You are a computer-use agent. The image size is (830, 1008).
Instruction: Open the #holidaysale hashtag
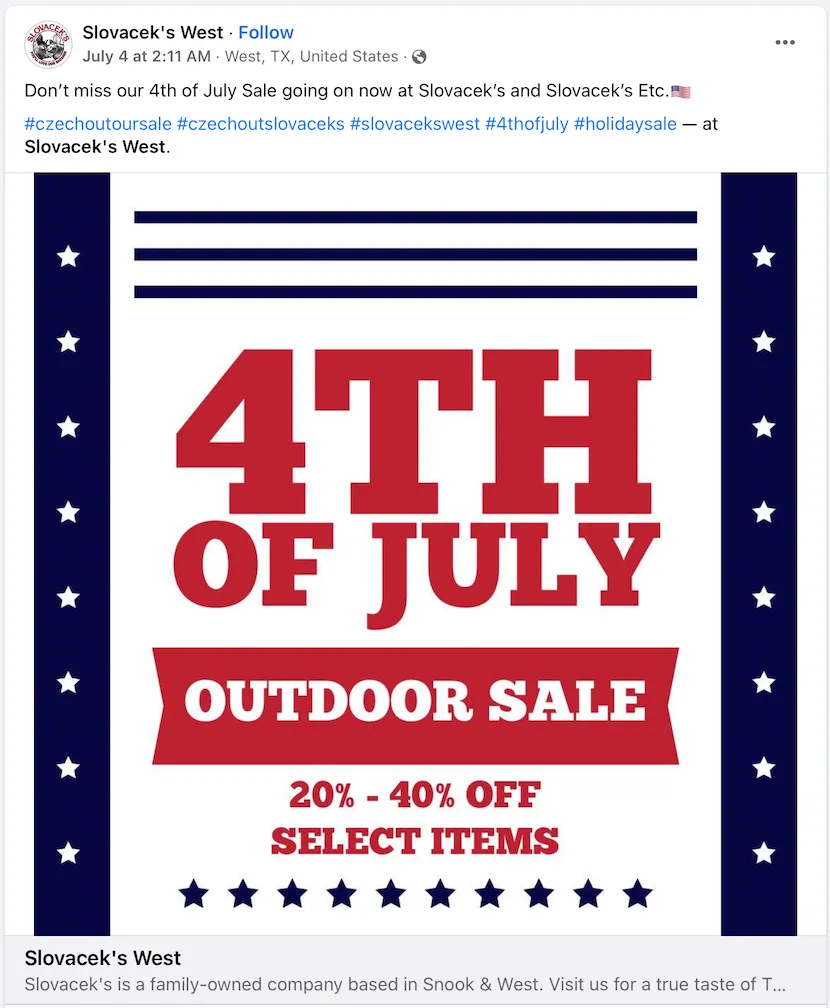(x=625, y=124)
